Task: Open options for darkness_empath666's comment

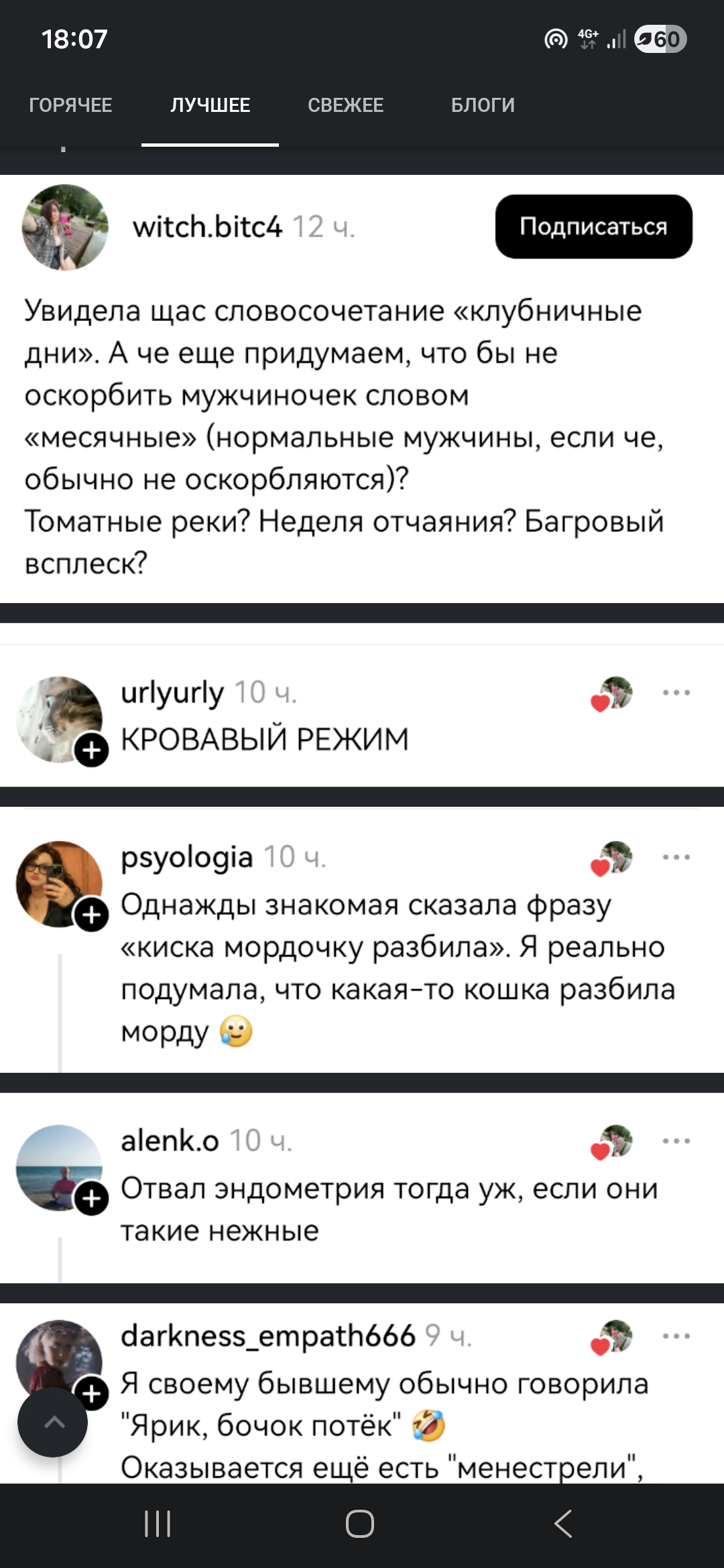Action: [676, 1335]
